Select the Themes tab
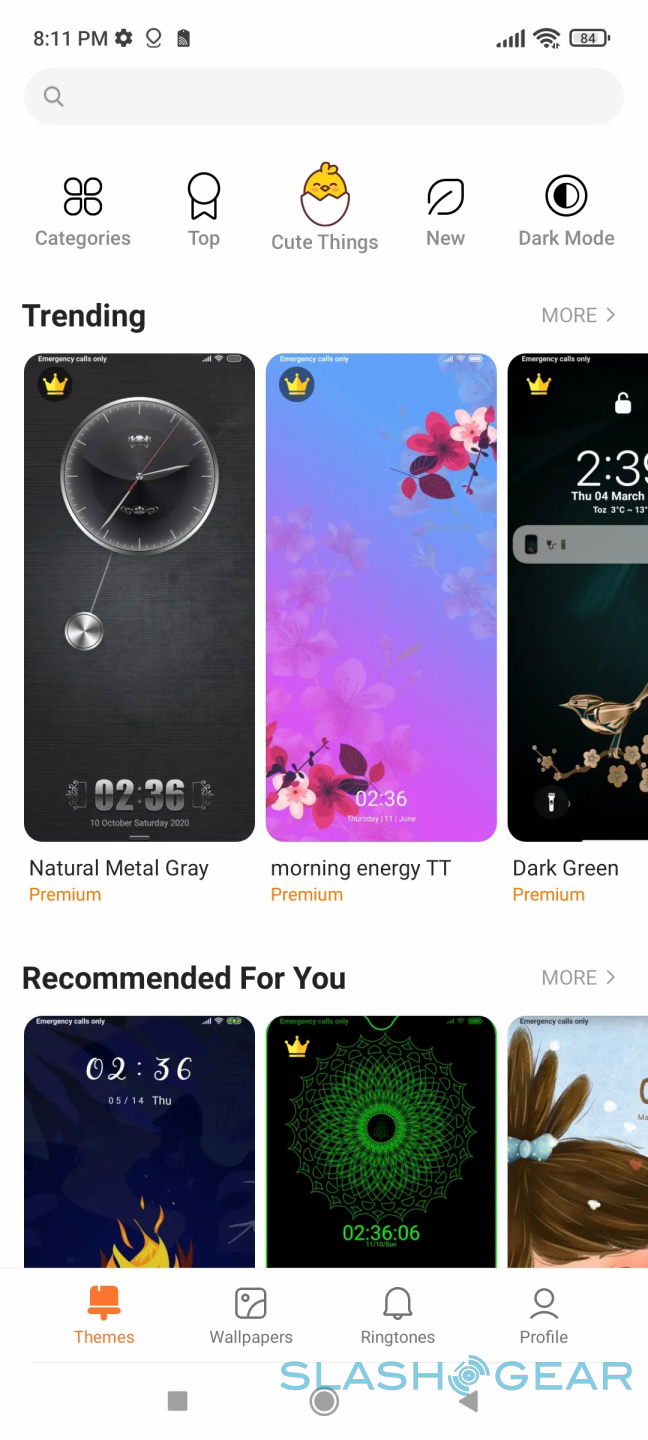This screenshot has width=648, height=1440. (x=104, y=1316)
